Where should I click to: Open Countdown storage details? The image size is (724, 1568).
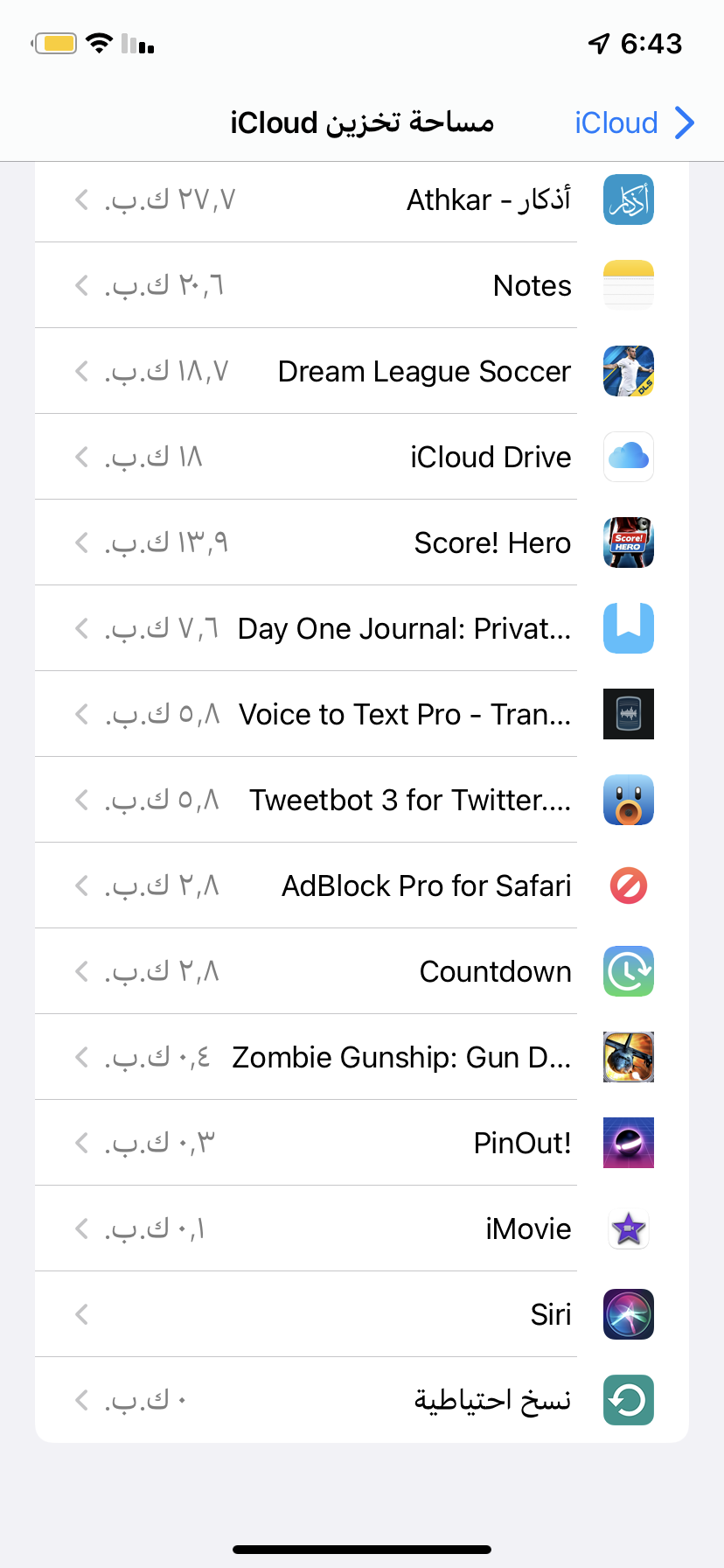coord(362,972)
